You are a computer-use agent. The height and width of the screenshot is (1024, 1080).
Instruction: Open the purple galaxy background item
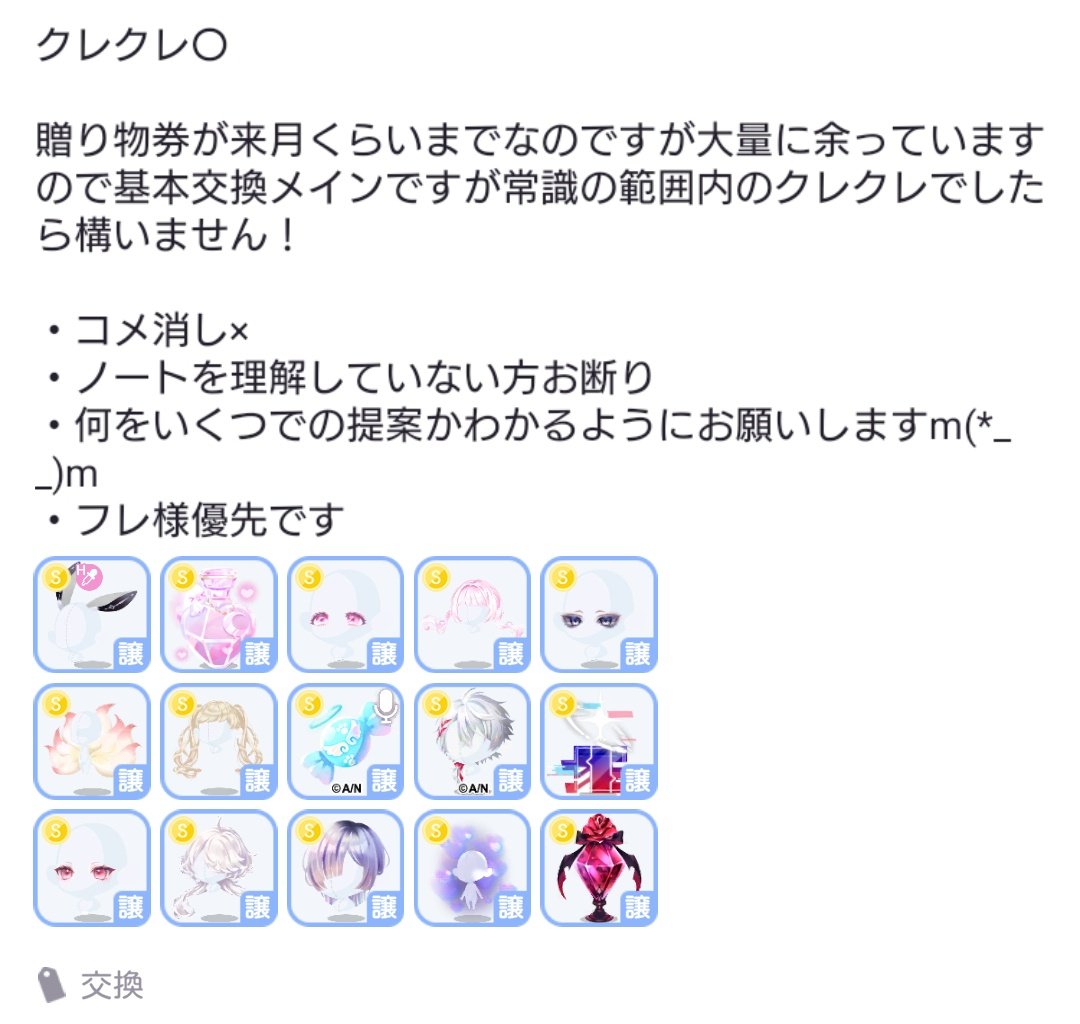472,868
